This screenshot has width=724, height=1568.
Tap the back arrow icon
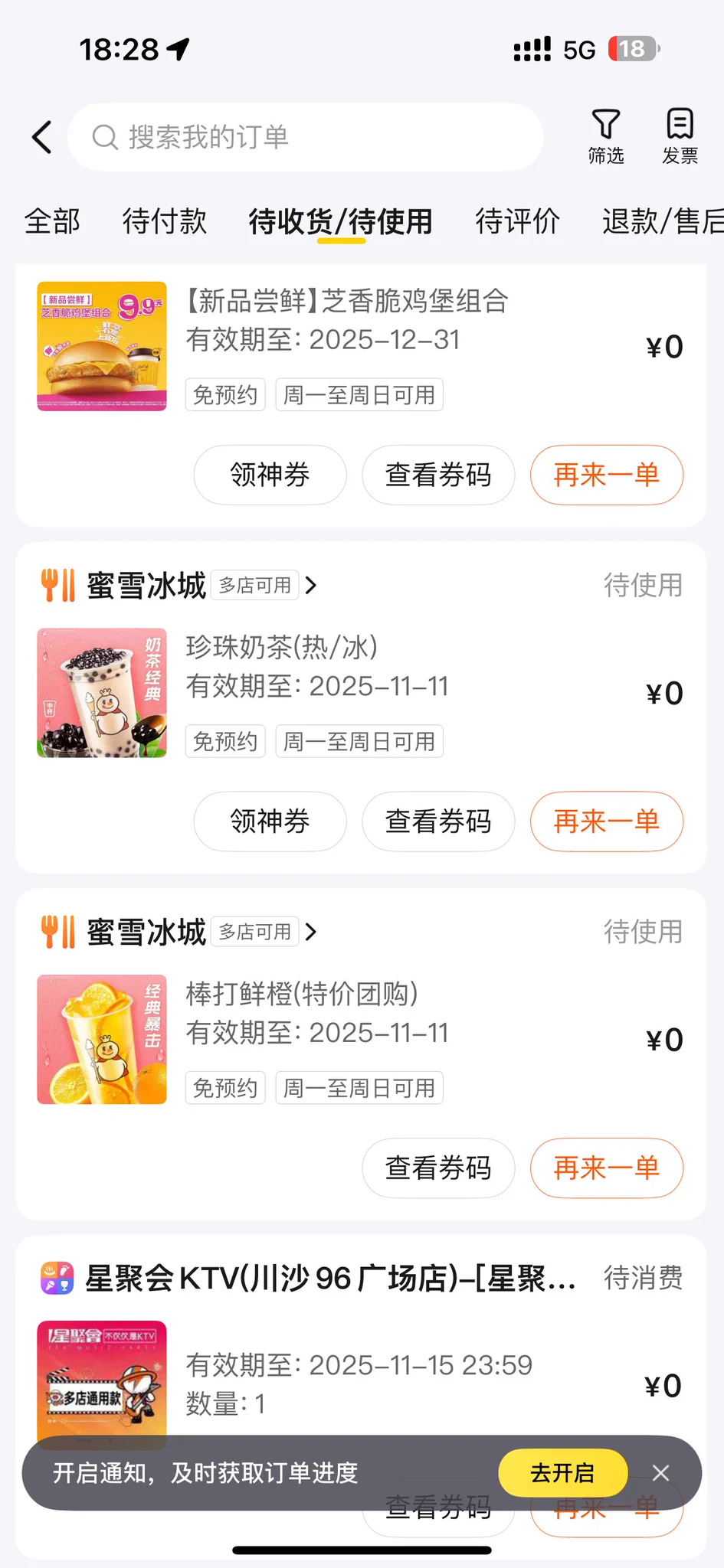point(42,137)
